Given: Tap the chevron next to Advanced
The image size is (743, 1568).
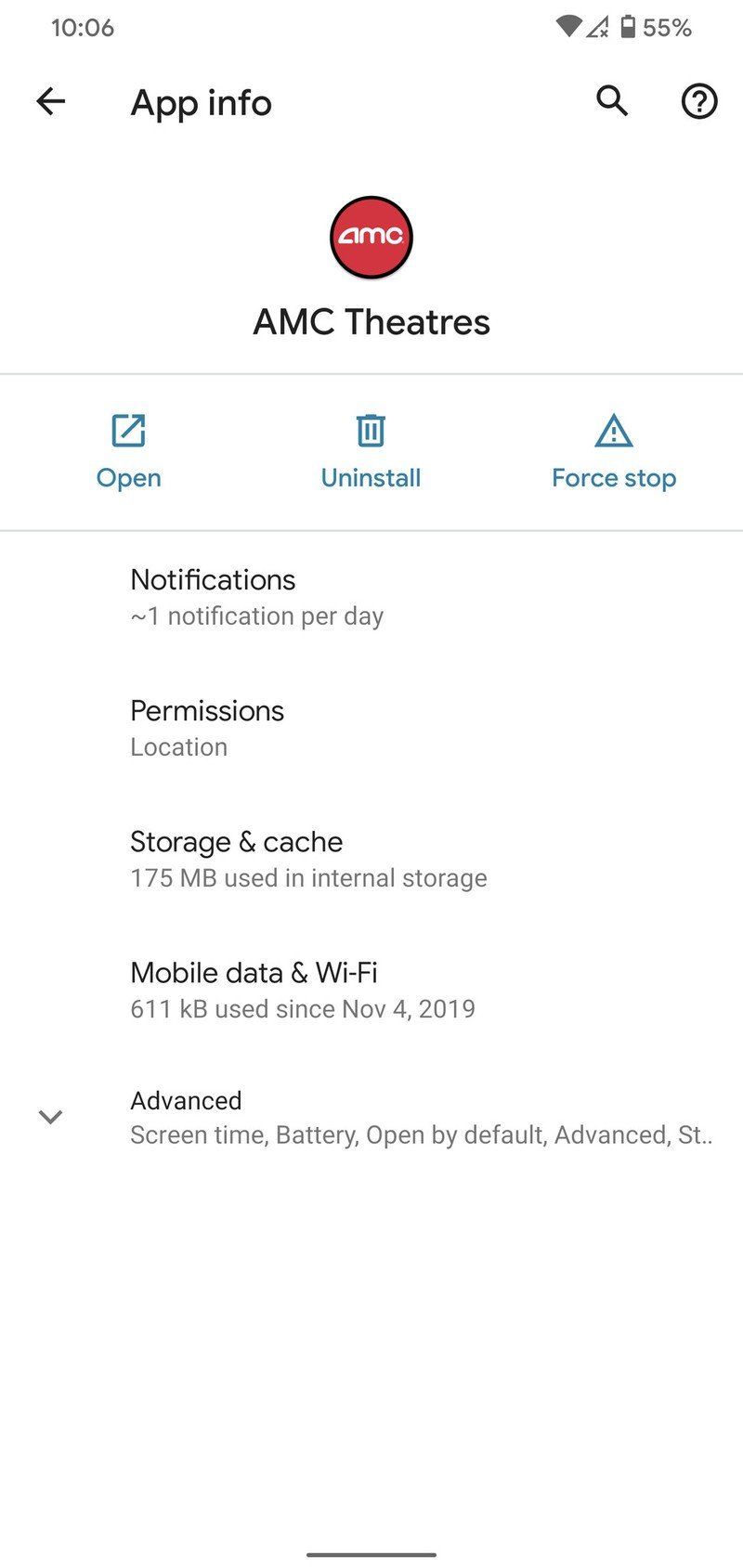Looking at the screenshot, I should [x=51, y=1117].
